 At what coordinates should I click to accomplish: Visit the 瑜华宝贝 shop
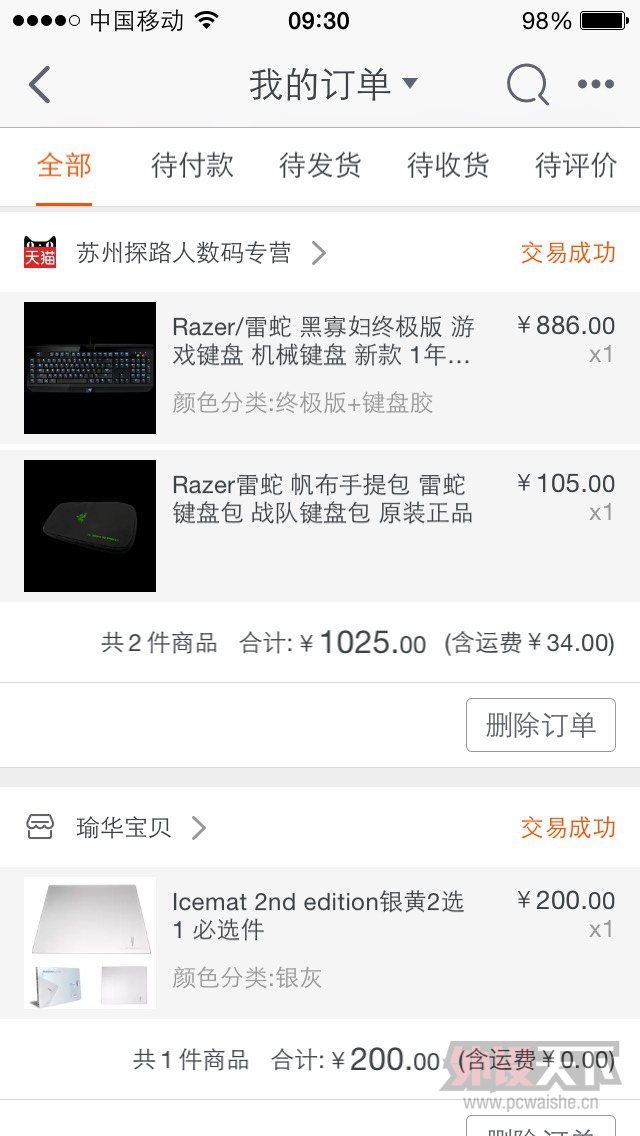tap(124, 828)
